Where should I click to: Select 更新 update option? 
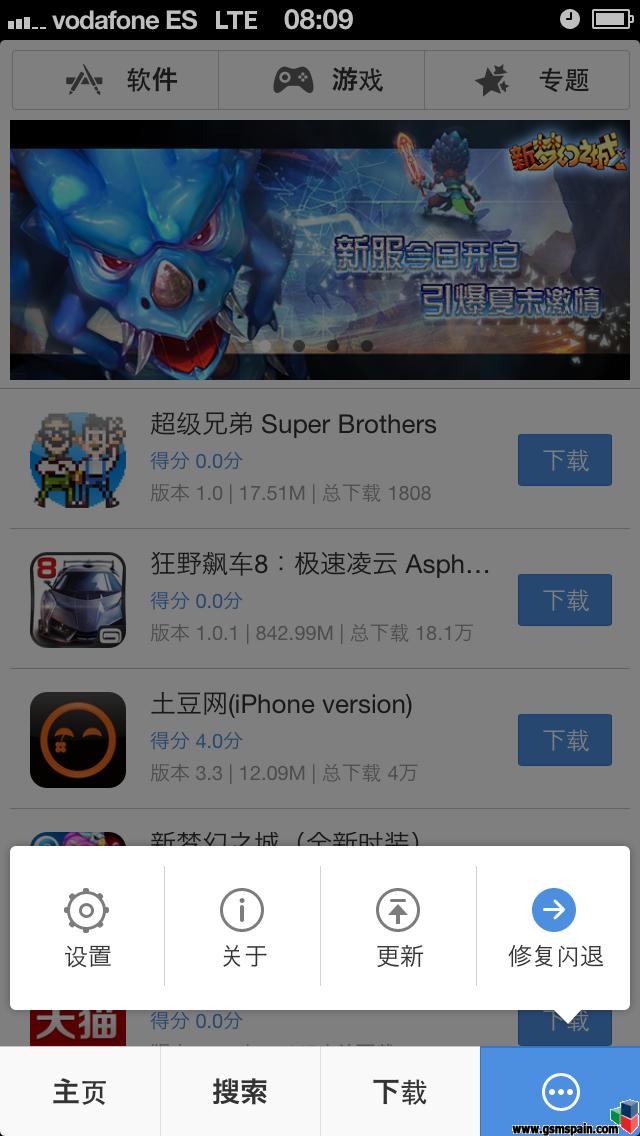399,927
